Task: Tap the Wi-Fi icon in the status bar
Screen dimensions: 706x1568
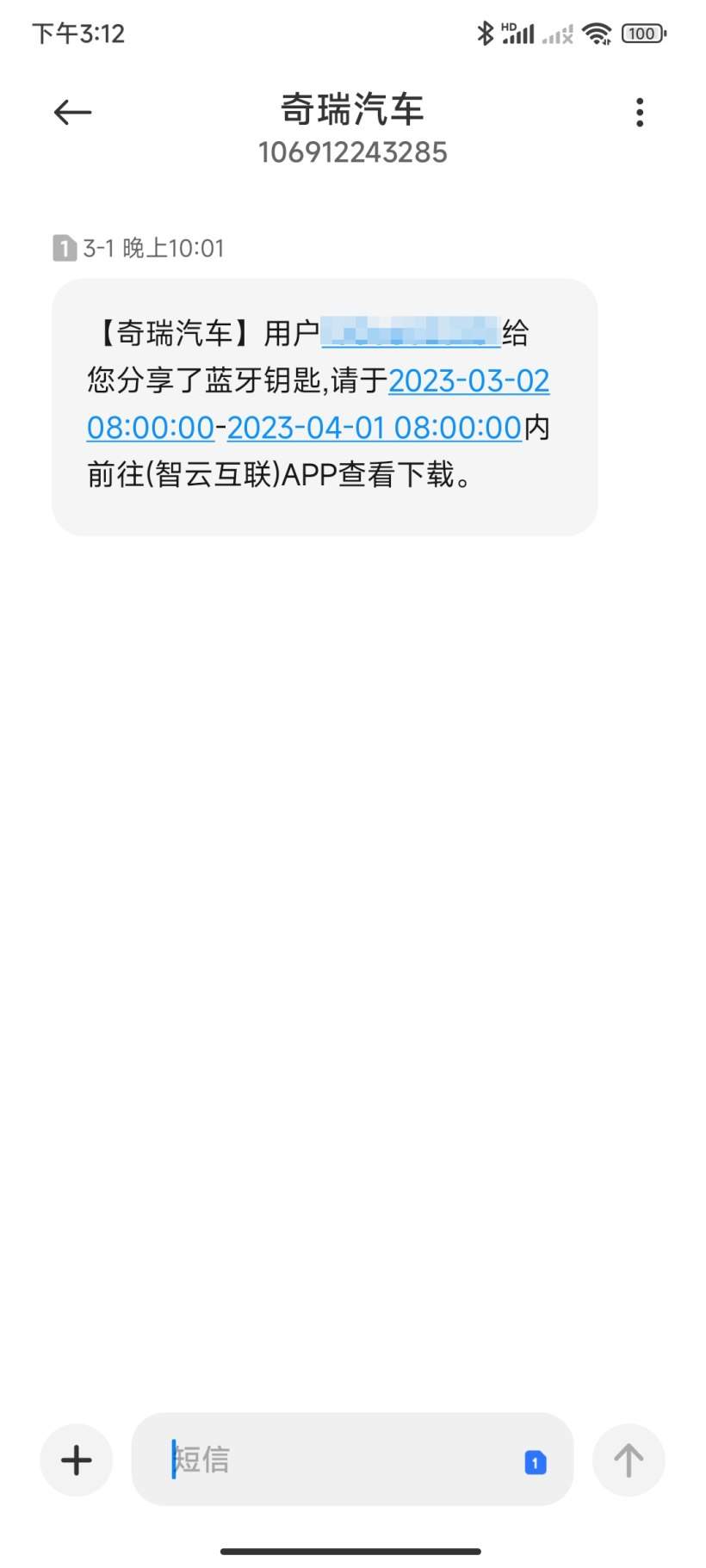Action: (x=598, y=33)
